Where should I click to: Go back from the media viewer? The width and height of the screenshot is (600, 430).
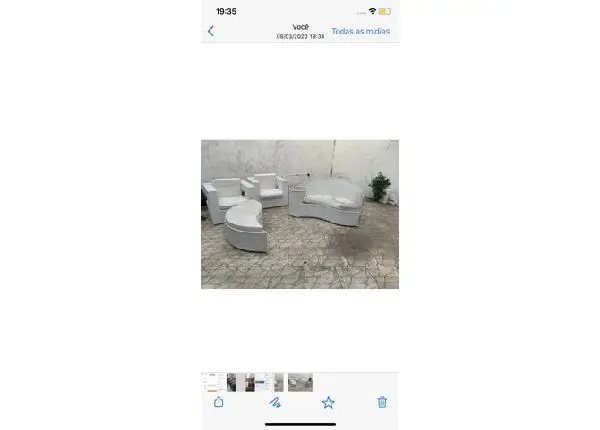[210, 31]
